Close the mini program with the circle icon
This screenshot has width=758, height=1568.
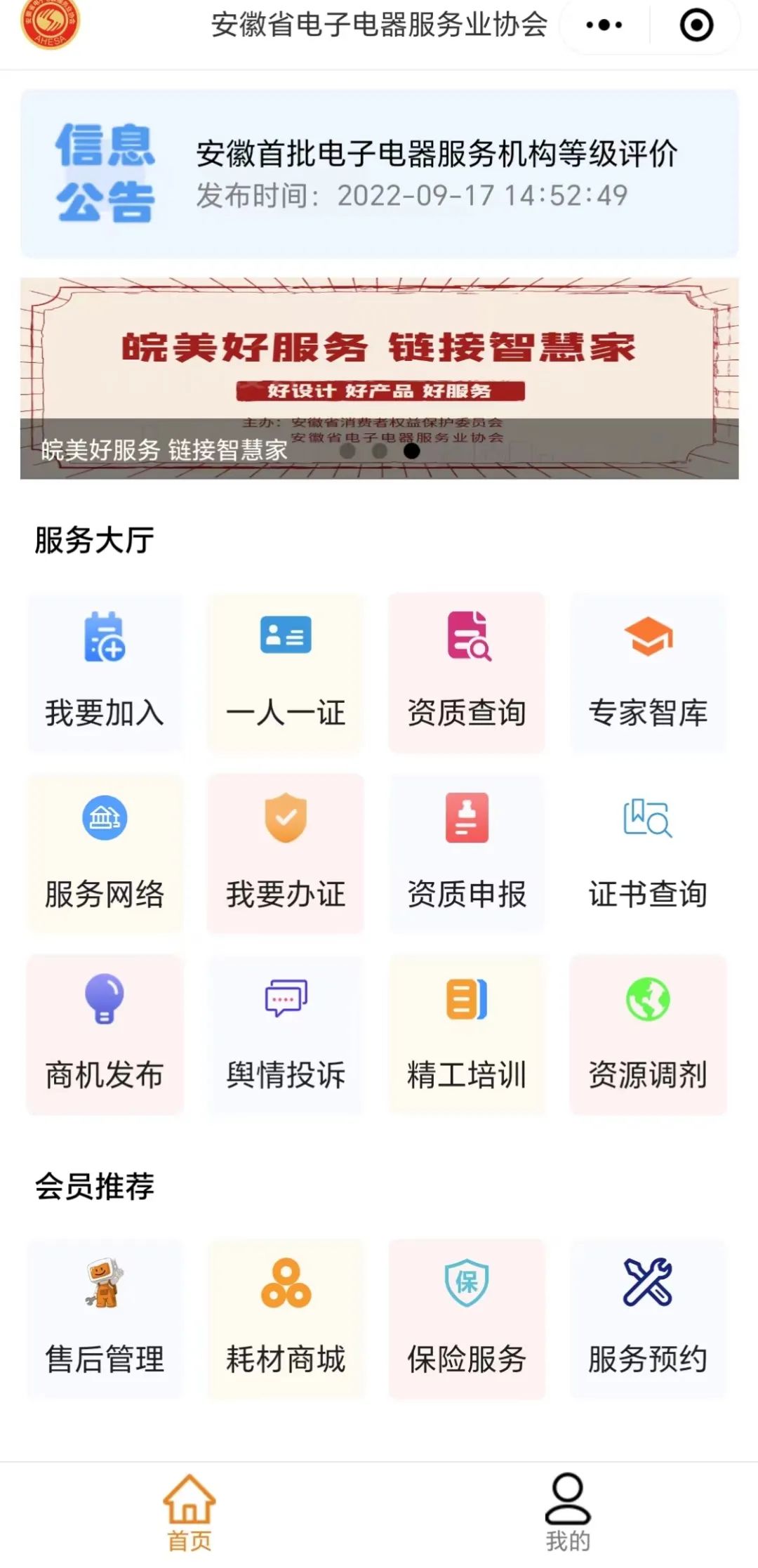click(696, 26)
